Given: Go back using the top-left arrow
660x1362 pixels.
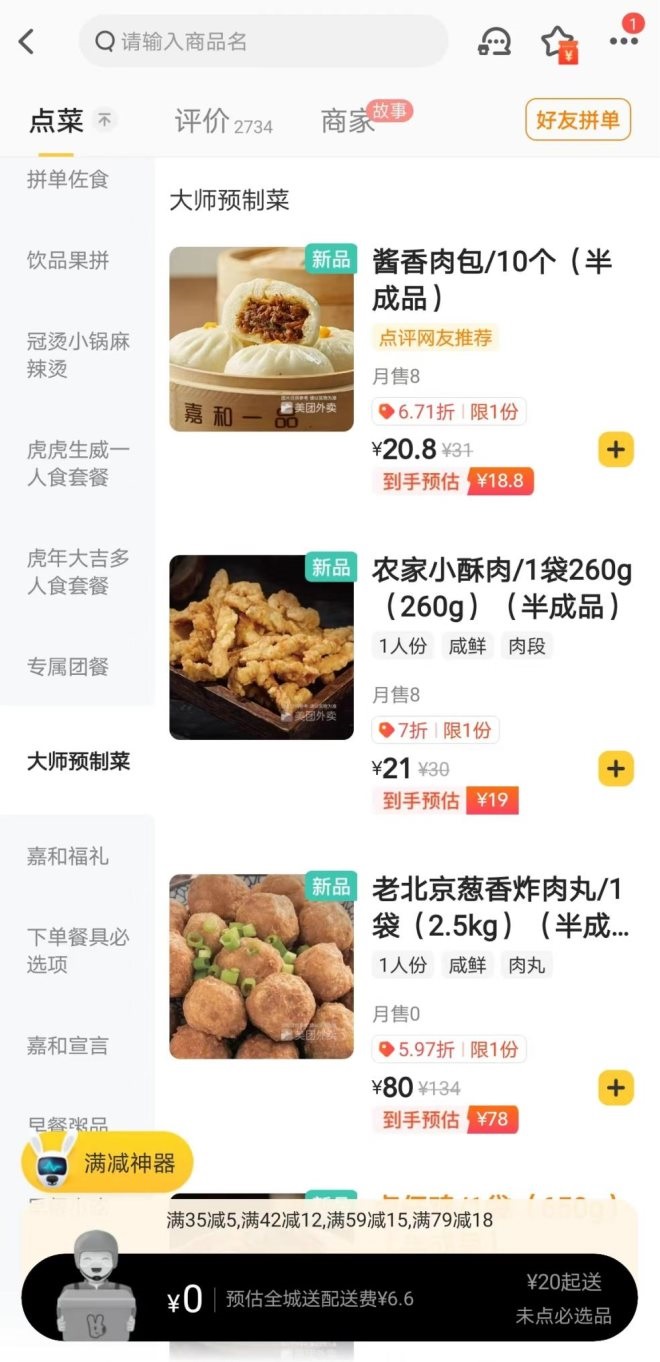Looking at the screenshot, I should (27, 41).
